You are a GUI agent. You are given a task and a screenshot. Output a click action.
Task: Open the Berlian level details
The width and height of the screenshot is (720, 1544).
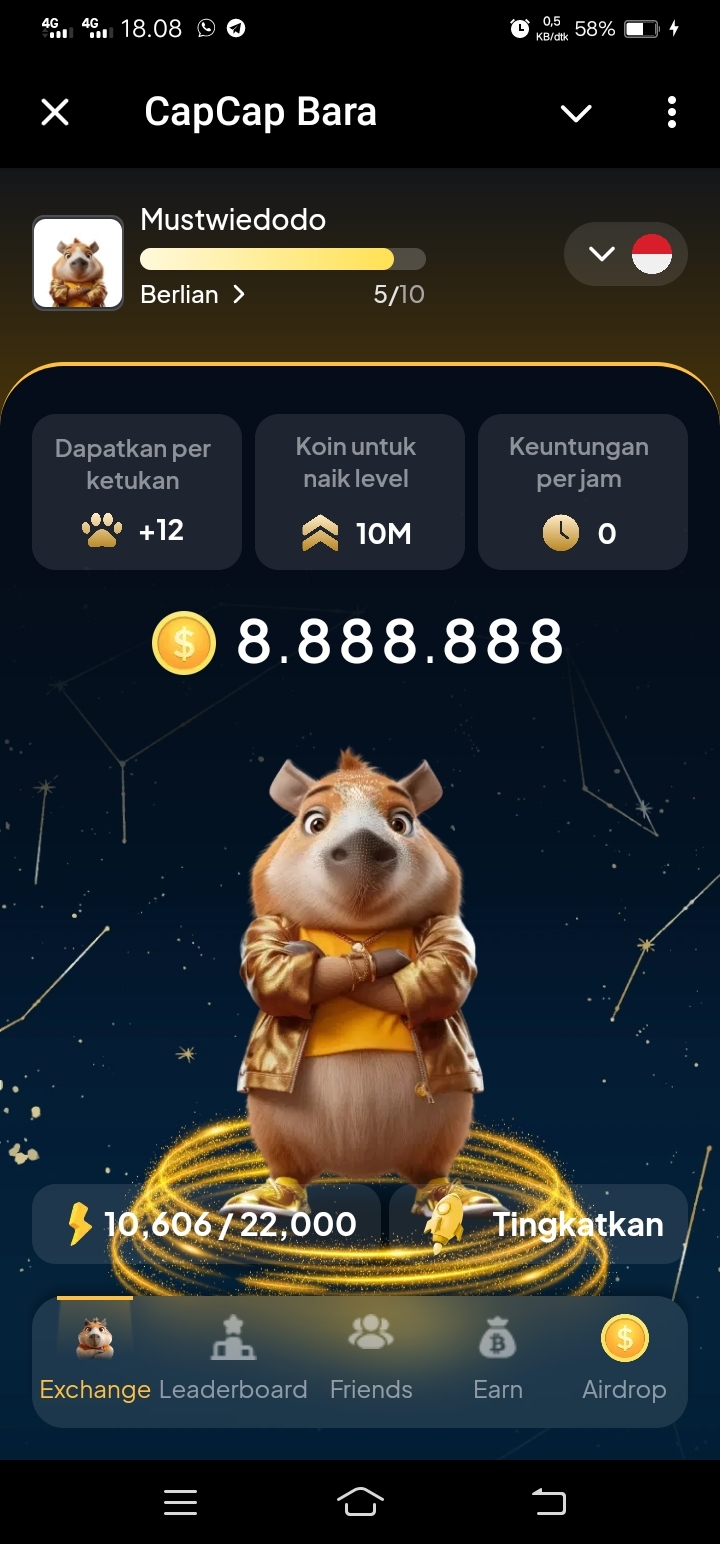pyautogui.click(x=192, y=294)
